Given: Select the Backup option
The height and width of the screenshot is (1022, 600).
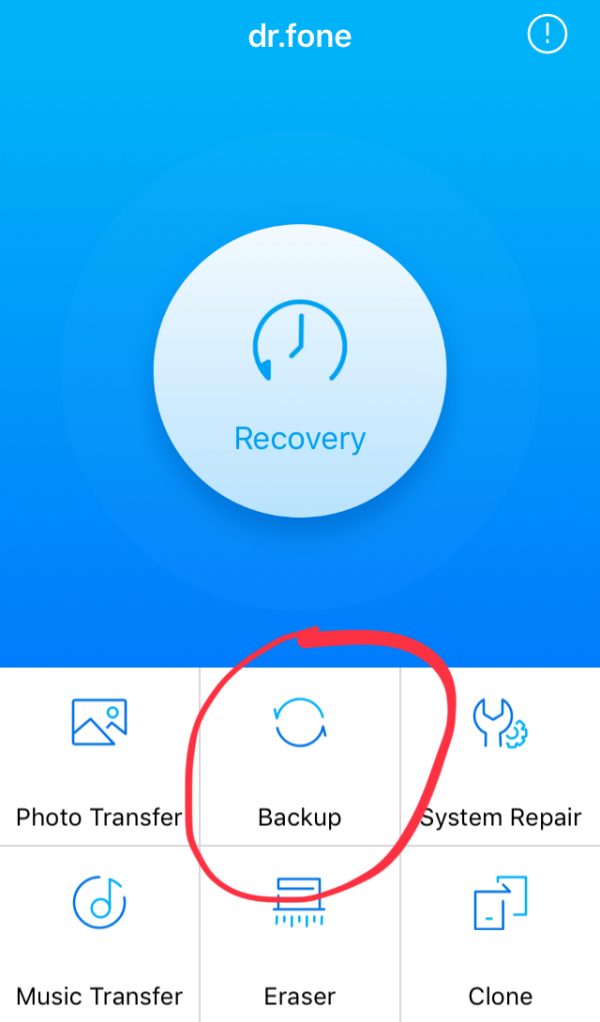Looking at the screenshot, I should coord(300,758).
